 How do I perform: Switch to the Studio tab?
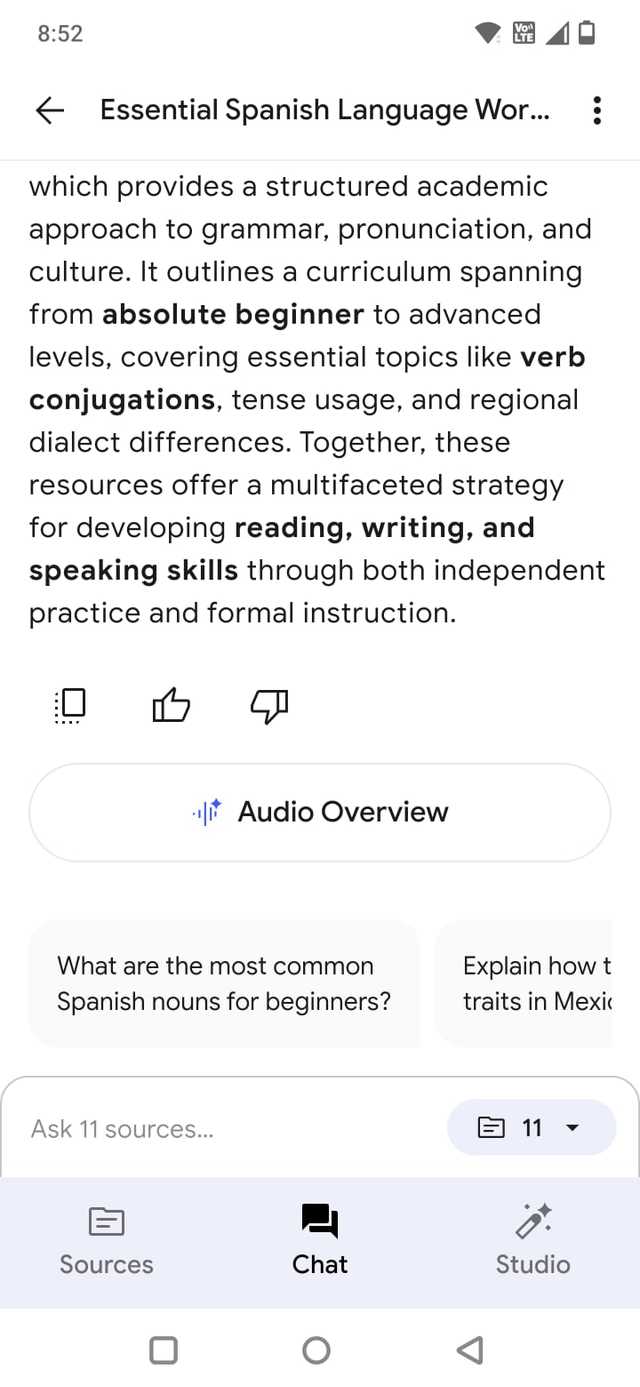point(533,1241)
